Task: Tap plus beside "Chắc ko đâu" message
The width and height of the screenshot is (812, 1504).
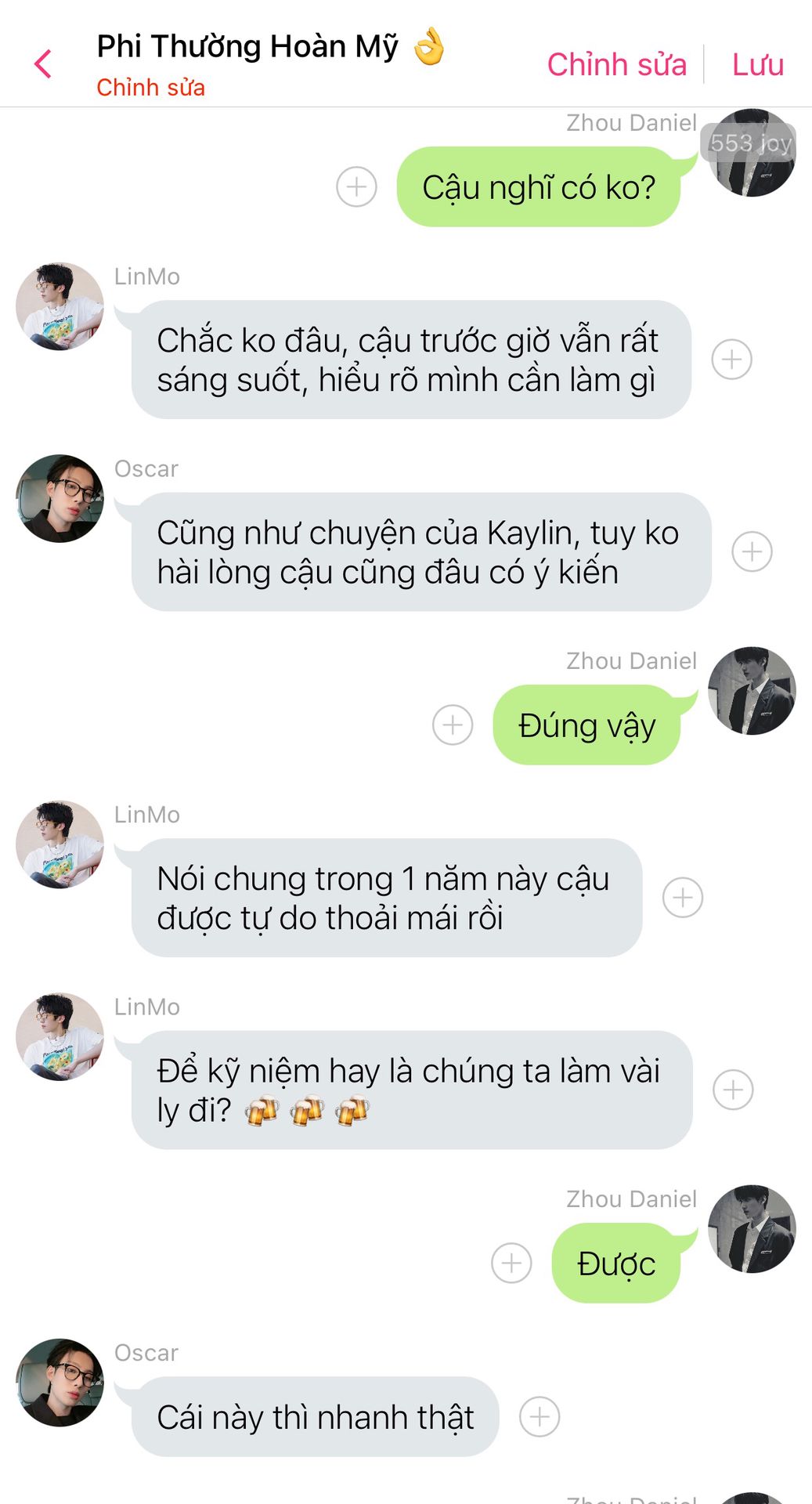Action: coord(731,360)
